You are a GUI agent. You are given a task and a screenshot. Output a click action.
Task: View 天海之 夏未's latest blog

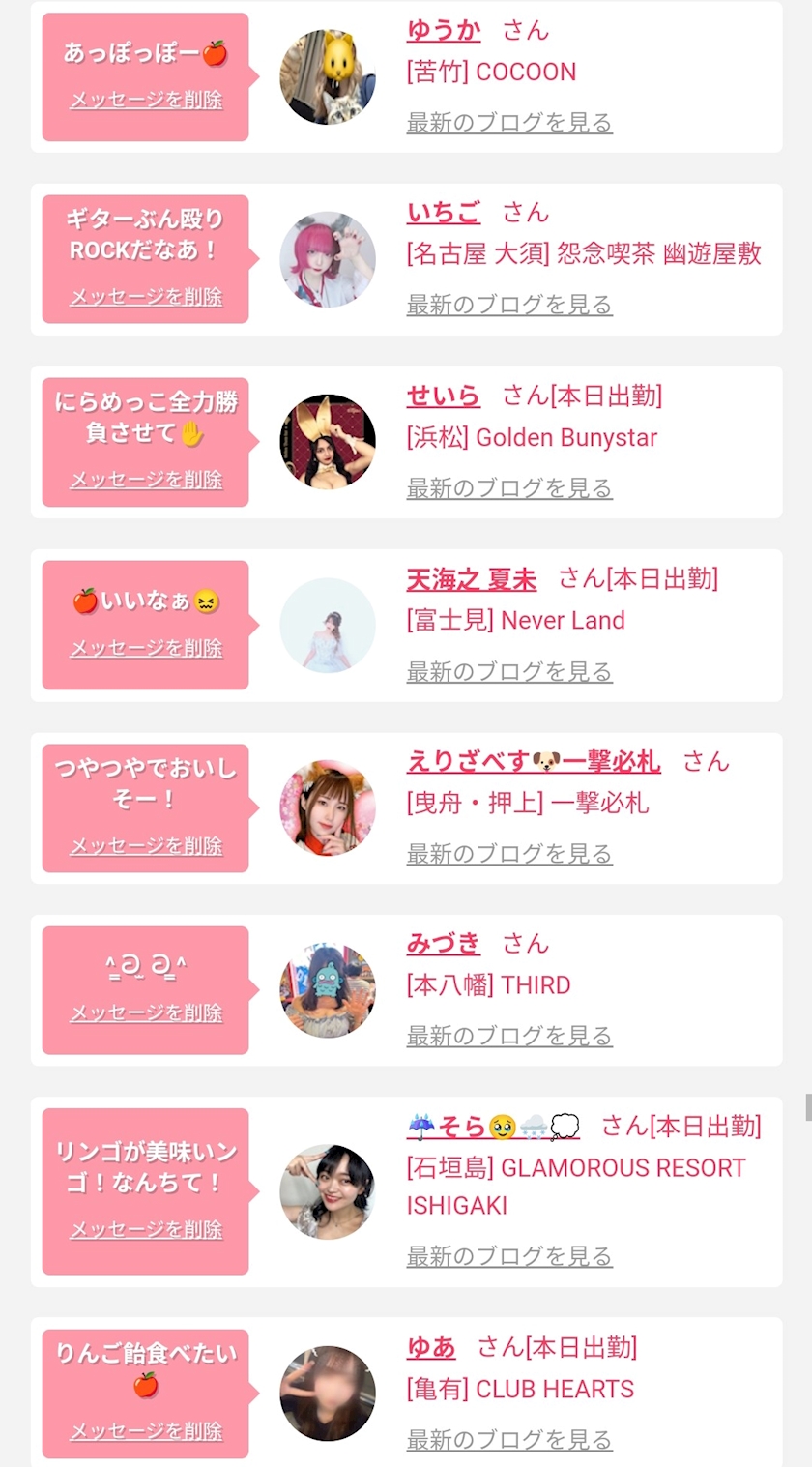tap(509, 671)
